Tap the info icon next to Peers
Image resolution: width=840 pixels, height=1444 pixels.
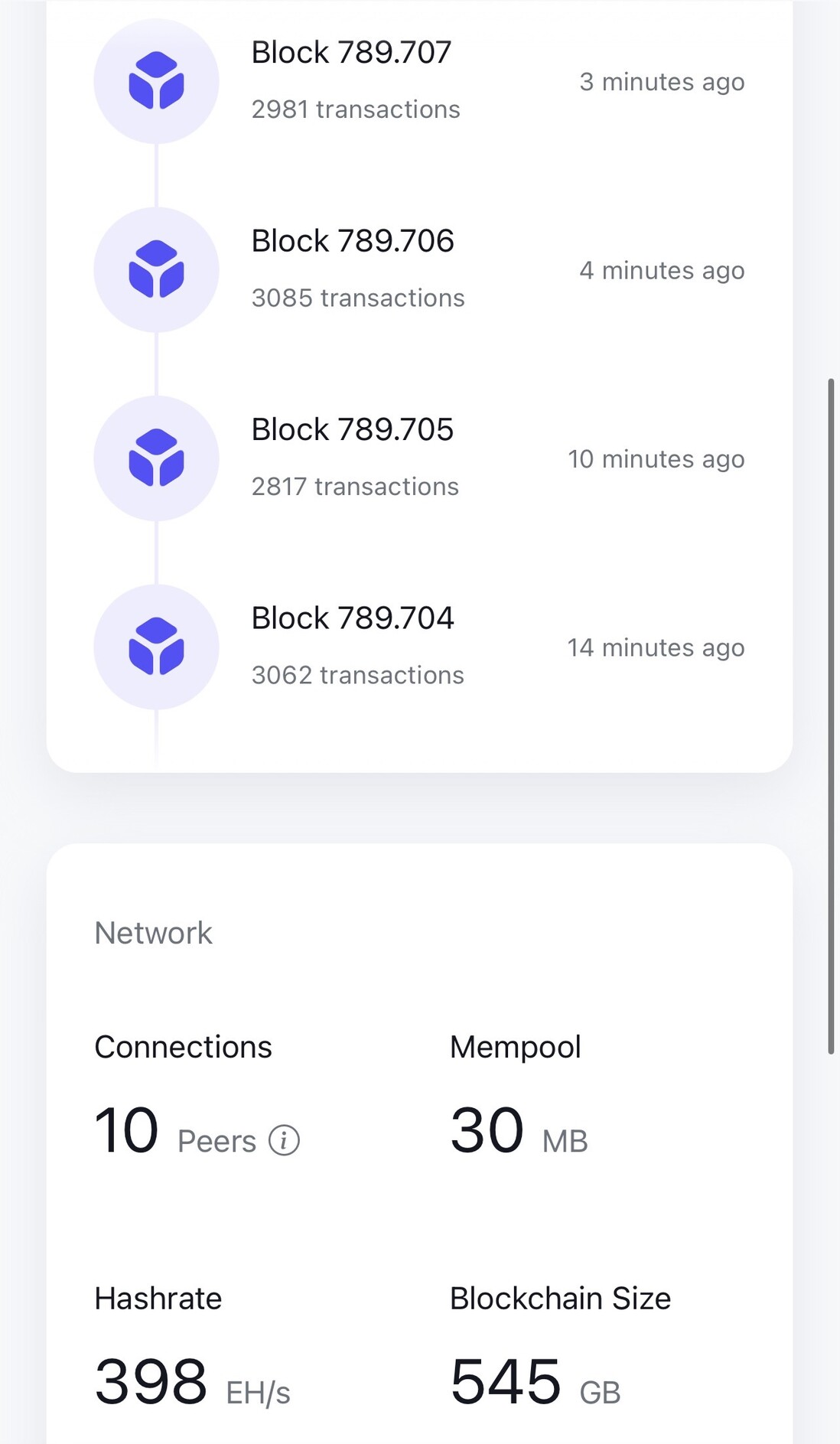[284, 1140]
